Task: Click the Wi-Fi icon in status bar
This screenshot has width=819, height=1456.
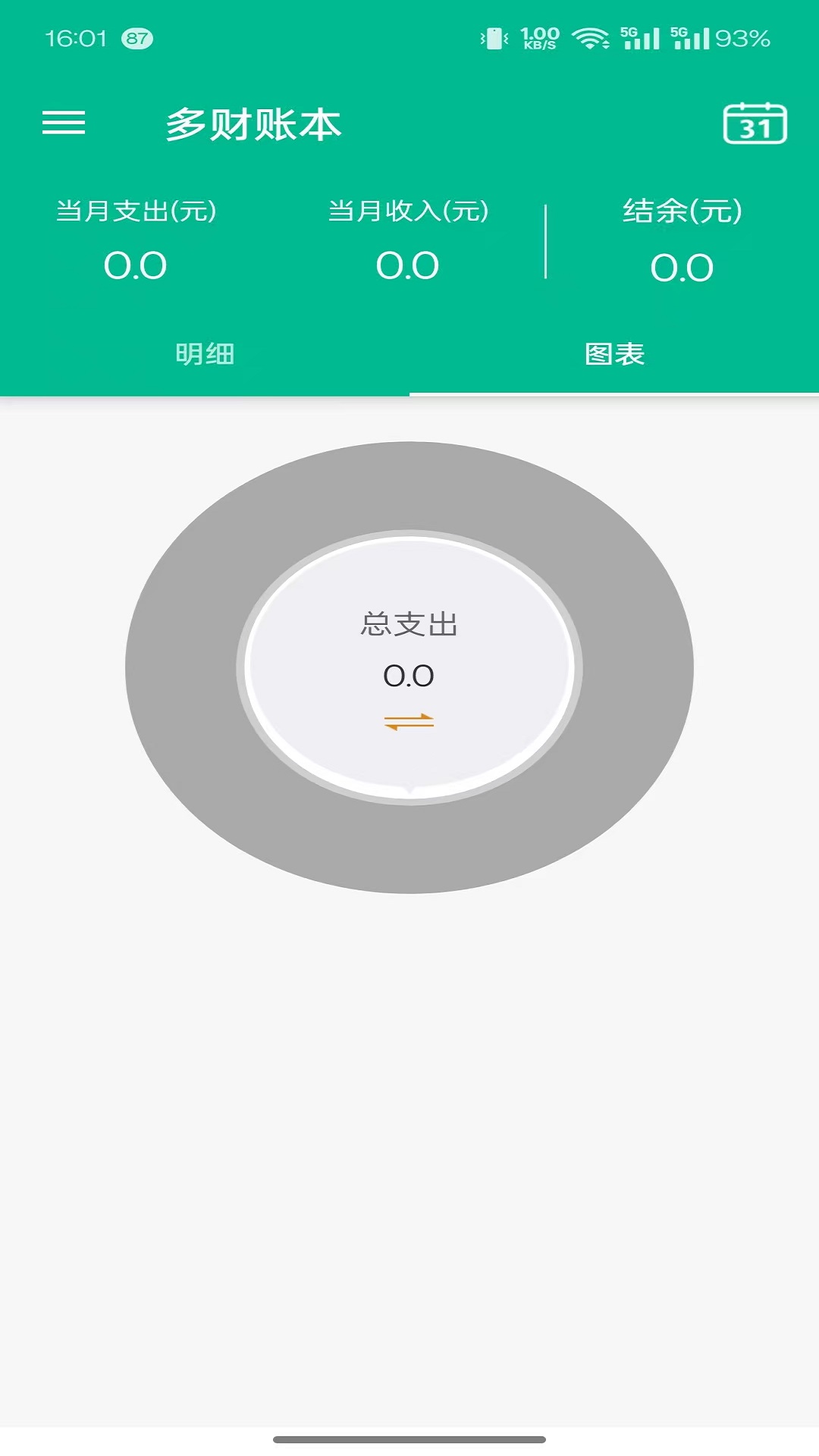Action: pos(593,36)
